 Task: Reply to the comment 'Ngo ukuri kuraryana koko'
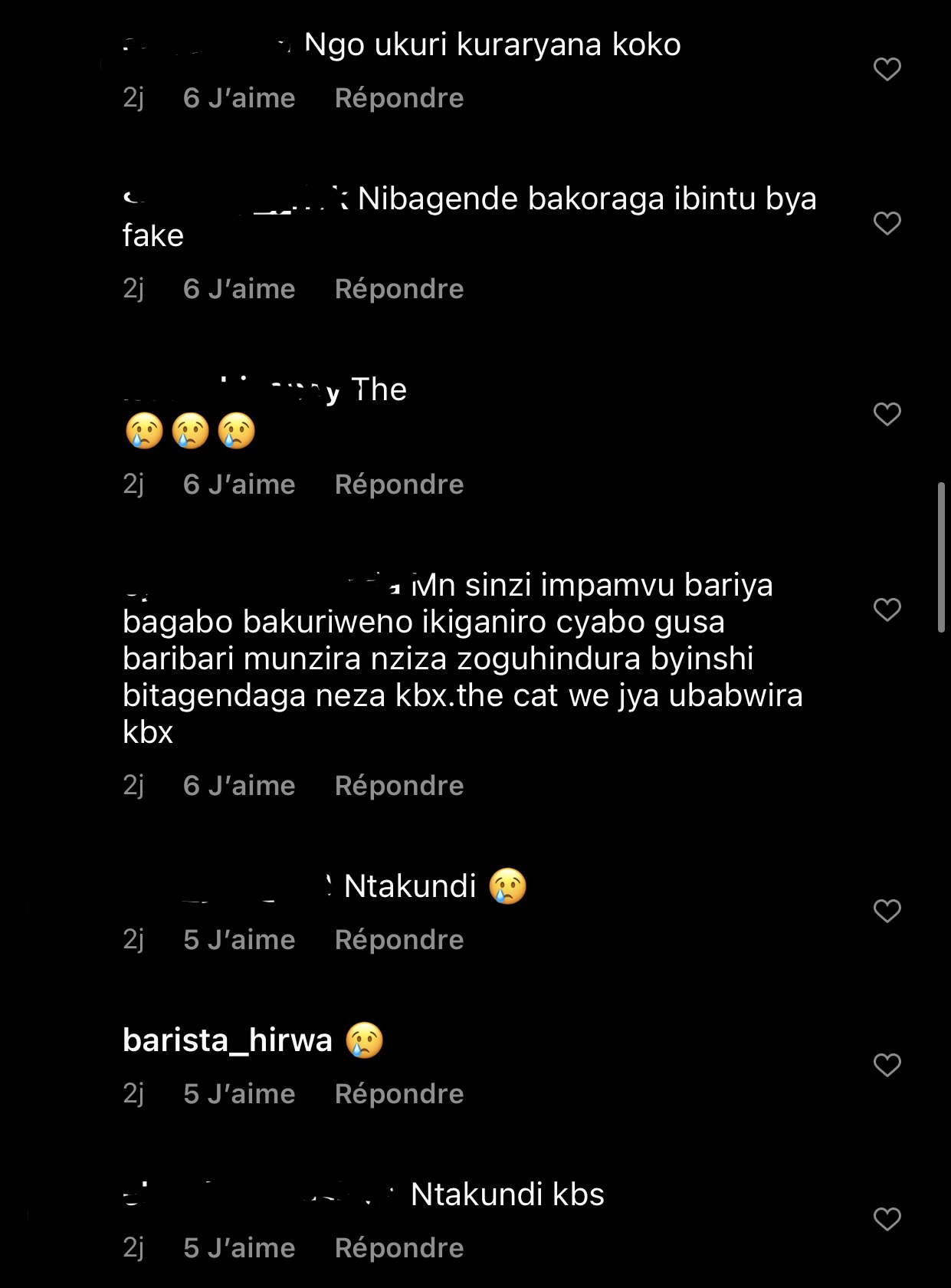point(398,98)
